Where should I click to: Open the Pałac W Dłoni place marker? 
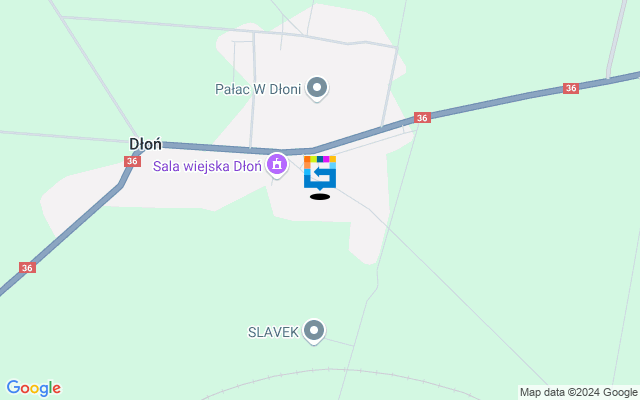click(x=318, y=88)
